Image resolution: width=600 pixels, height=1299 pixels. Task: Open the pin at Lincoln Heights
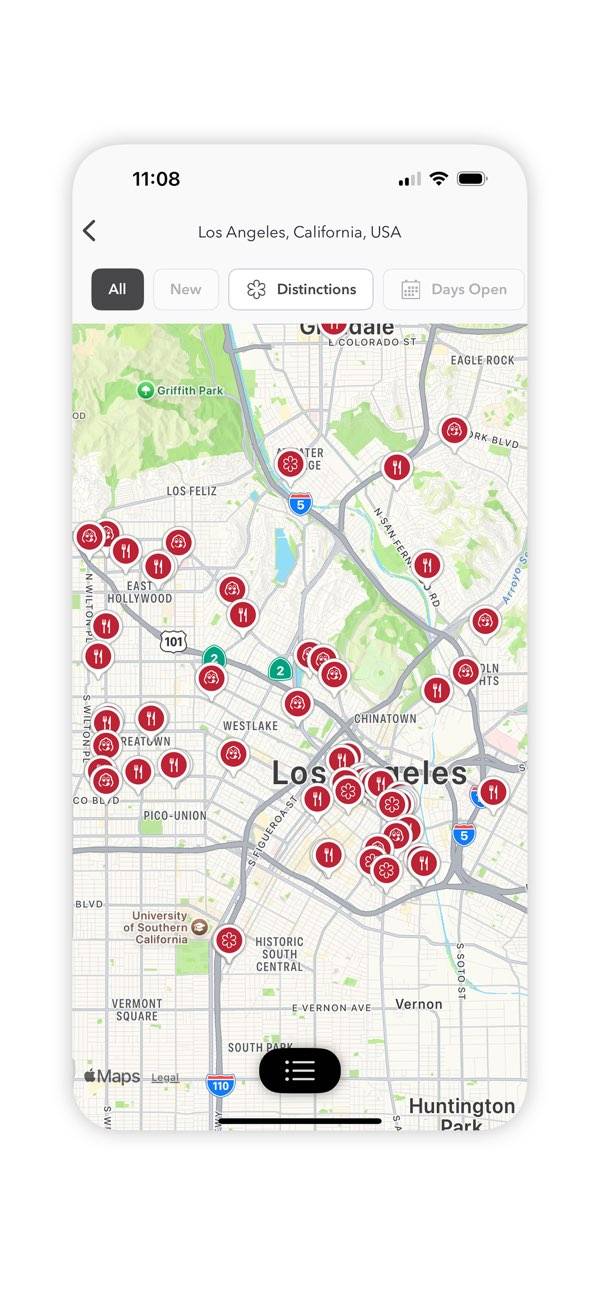pos(465,670)
